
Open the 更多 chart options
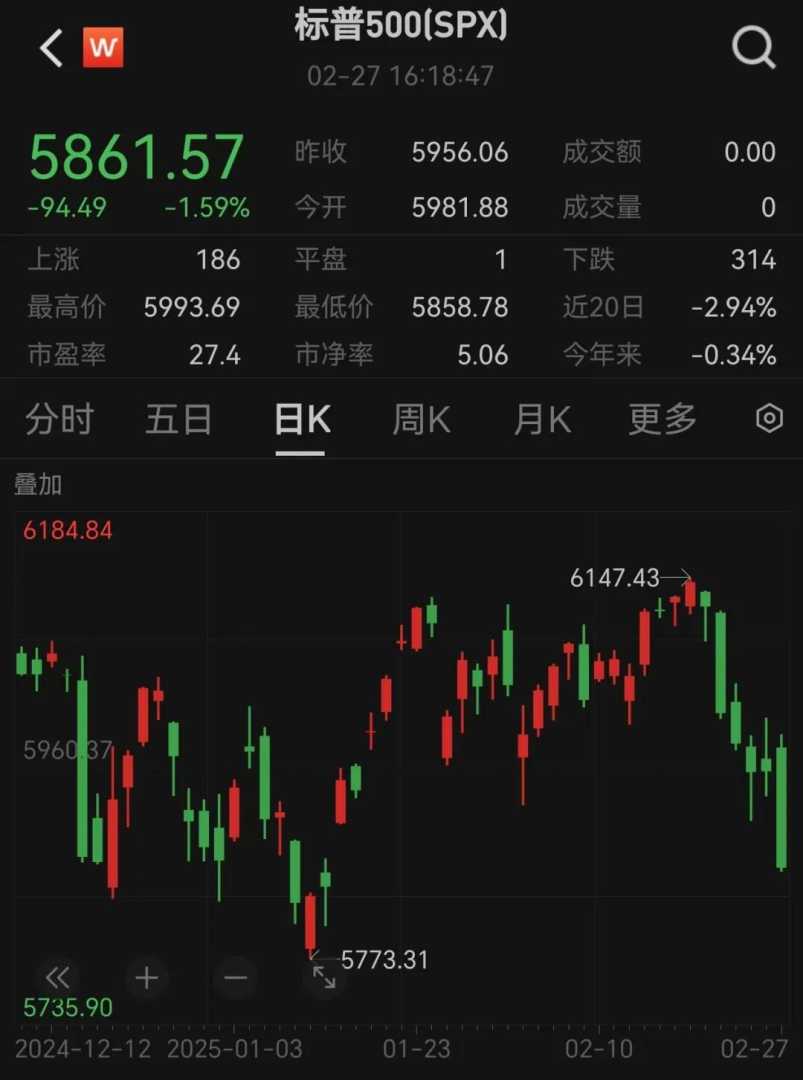tap(662, 420)
